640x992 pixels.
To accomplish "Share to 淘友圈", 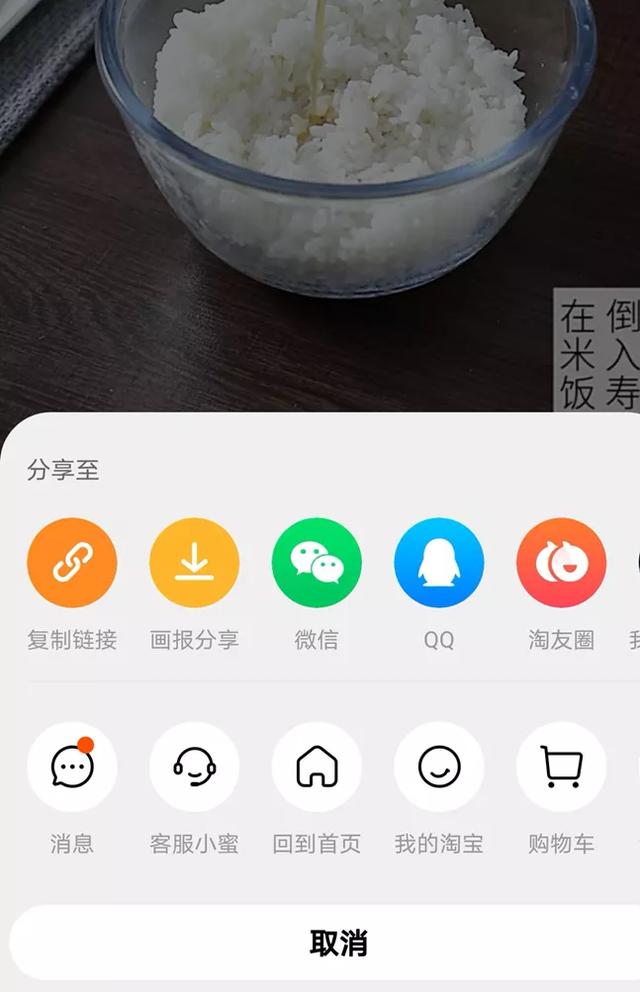I will pyautogui.click(x=561, y=563).
